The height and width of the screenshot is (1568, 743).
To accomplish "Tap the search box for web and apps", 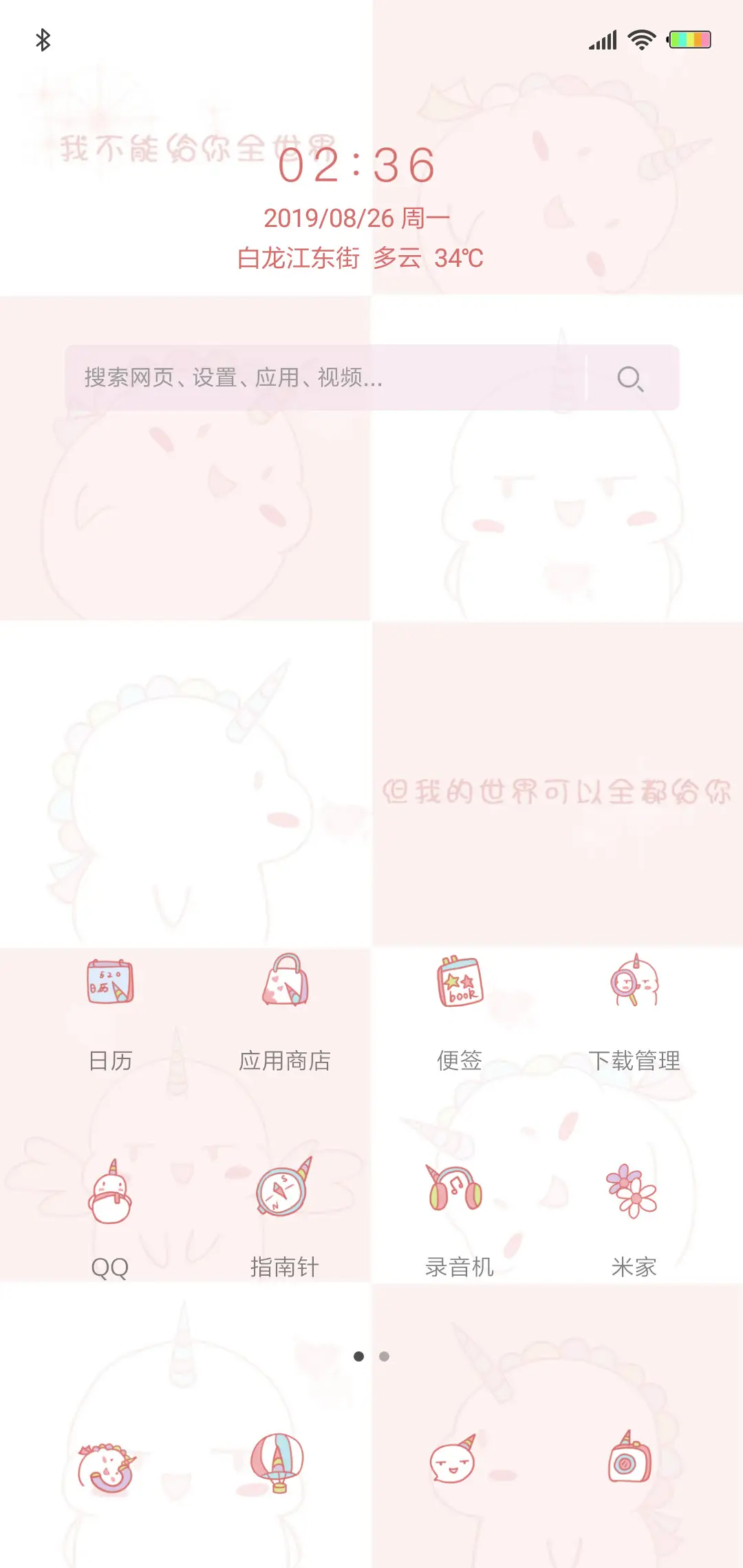I will (323, 378).
